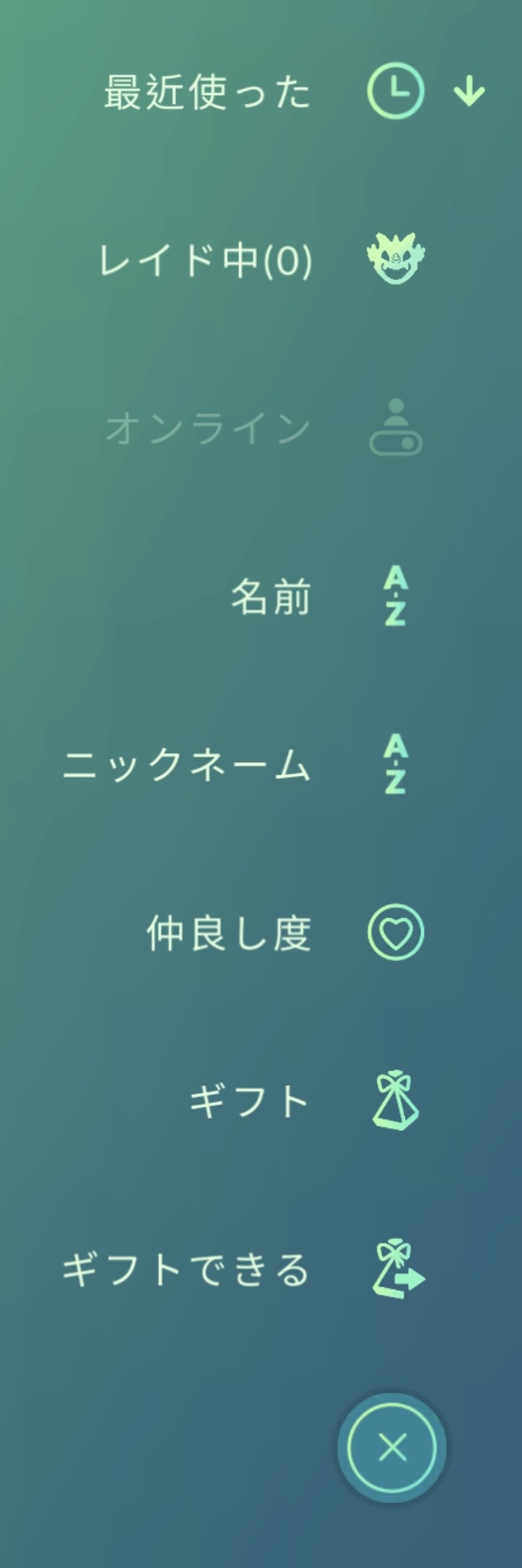Screen dimensions: 522x1568
Task: Sort friends by 仲良し度 (friendship level)
Action: point(286,933)
